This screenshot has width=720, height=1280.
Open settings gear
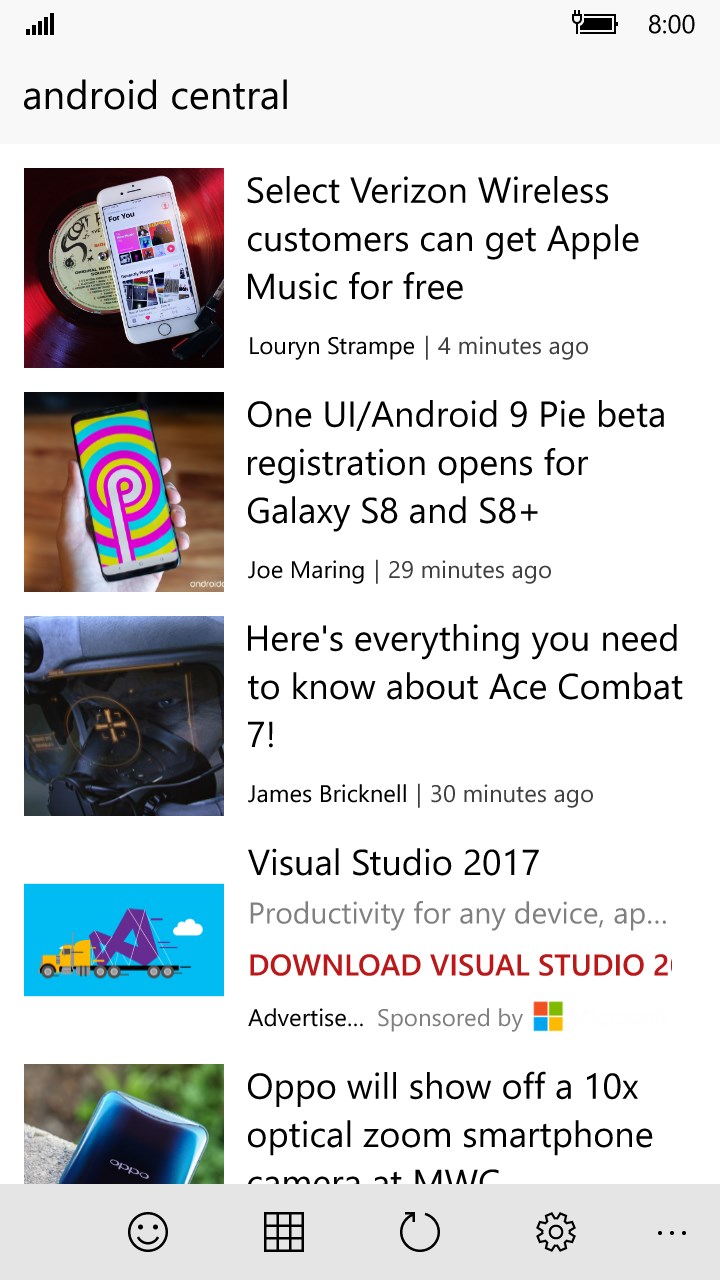tap(556, 1232)
